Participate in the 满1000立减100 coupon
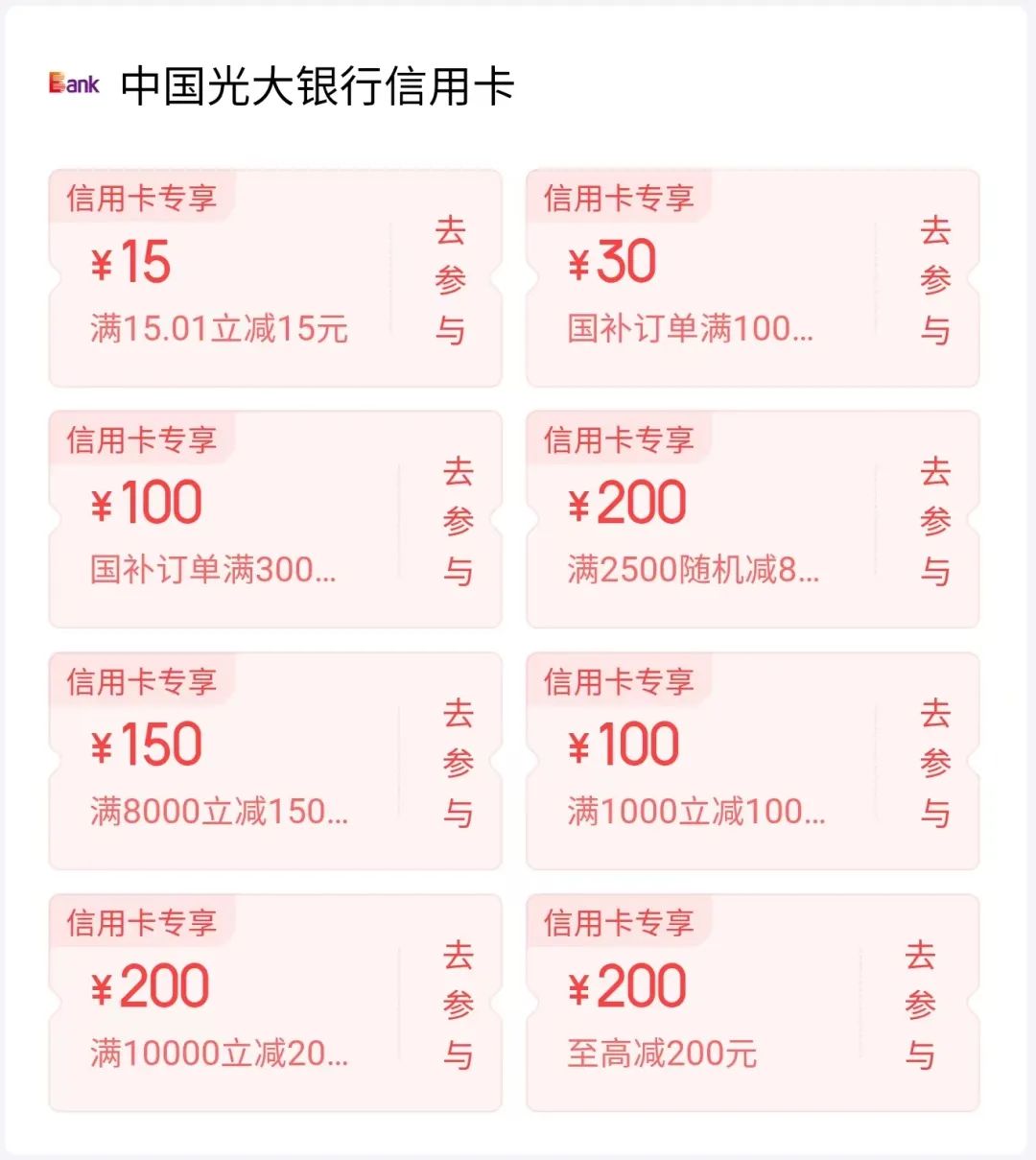The image size is (1036, 1160). pyautogui.click(x=934, y=764)
